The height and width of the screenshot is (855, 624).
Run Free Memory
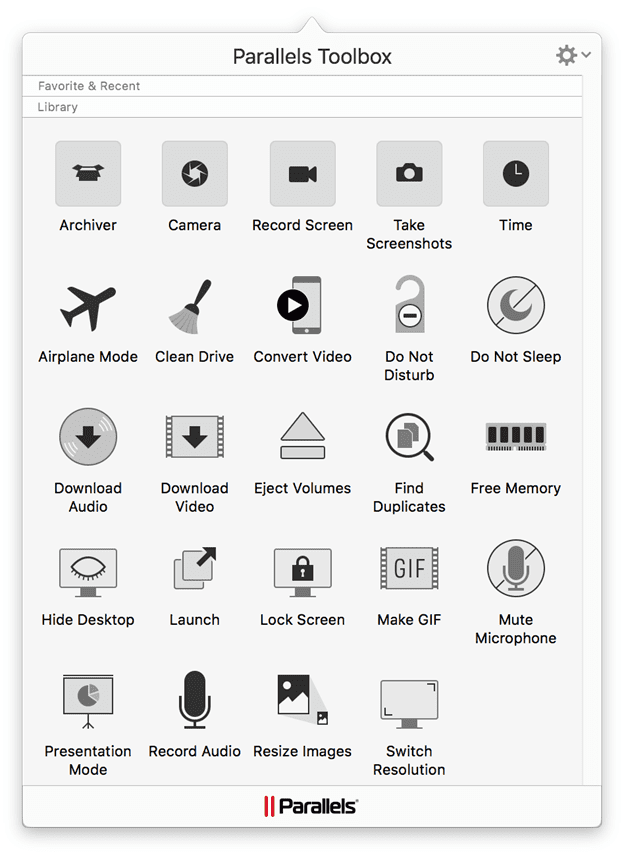coord(516,437)
